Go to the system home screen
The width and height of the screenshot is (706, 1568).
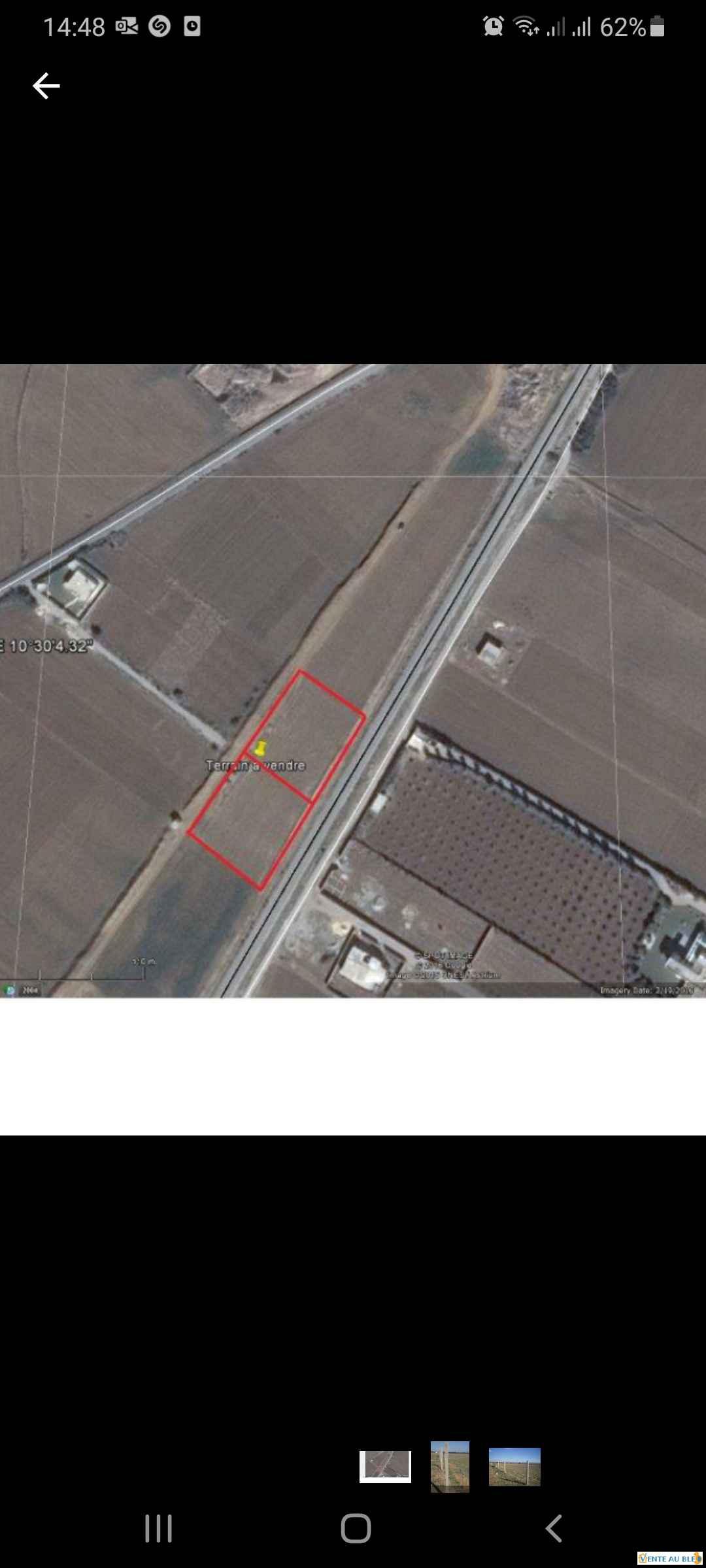pos(356,1529)
